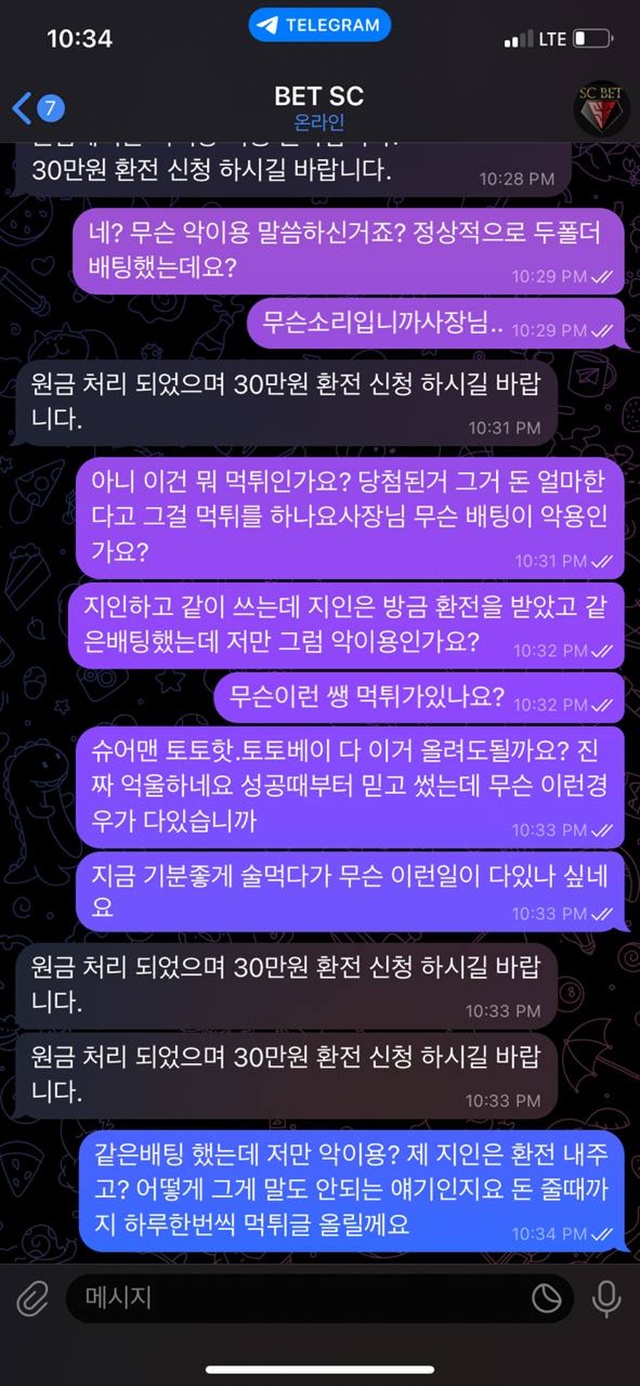
Task: Open BET SC chat profile header
Action: click(x=319, y=107)
